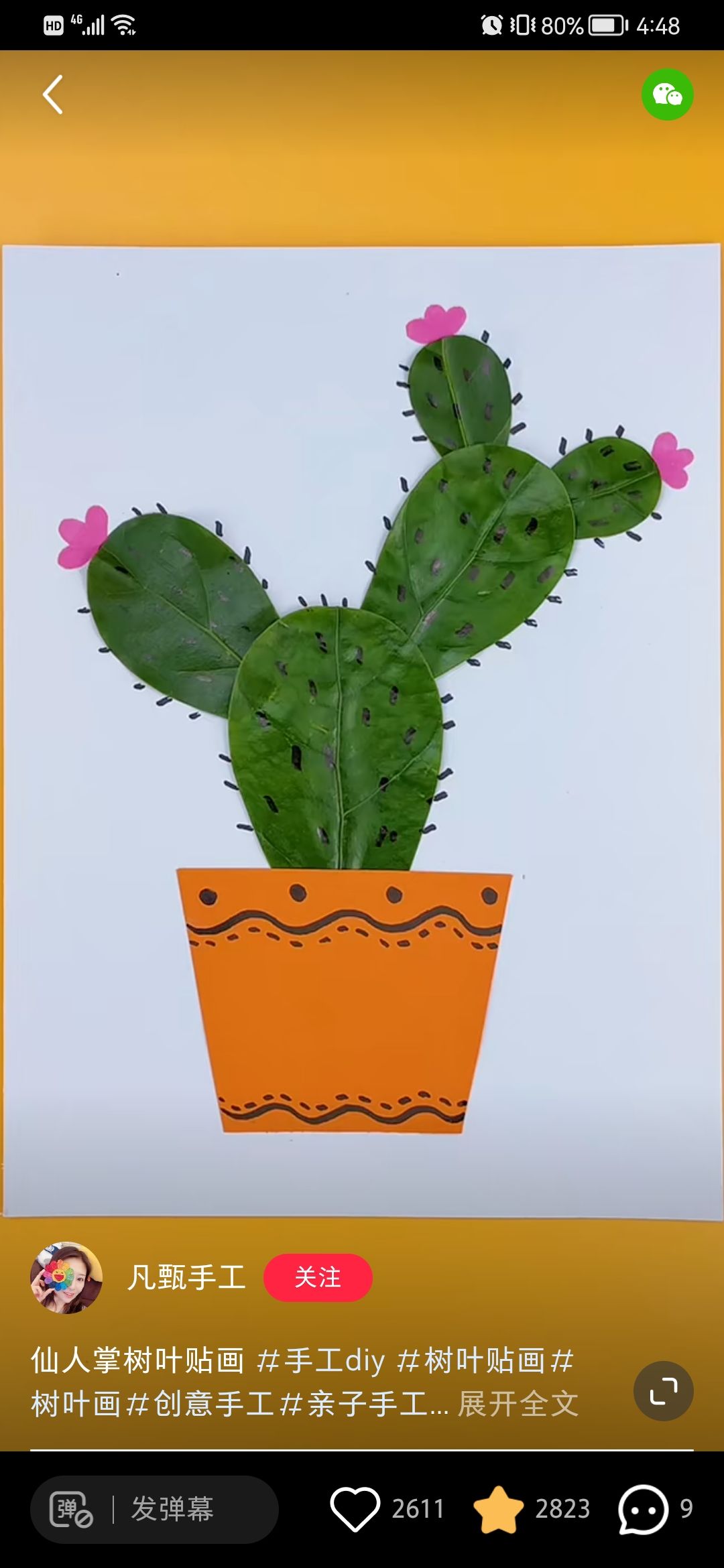Open the #手工diy hashtag
Screen dimensions: 724x1568
point(321,1360)
